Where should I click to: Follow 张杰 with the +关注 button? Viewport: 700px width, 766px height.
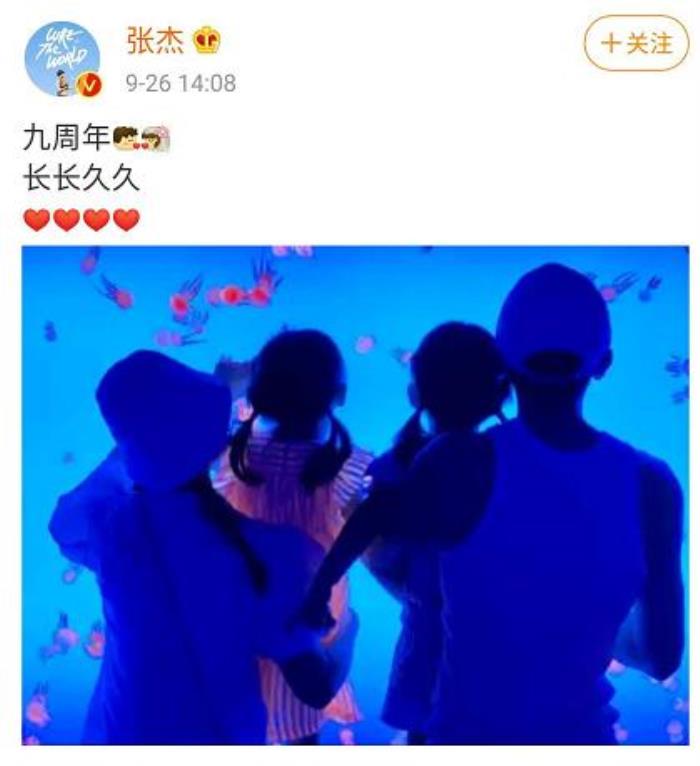(x=636, y=43)
